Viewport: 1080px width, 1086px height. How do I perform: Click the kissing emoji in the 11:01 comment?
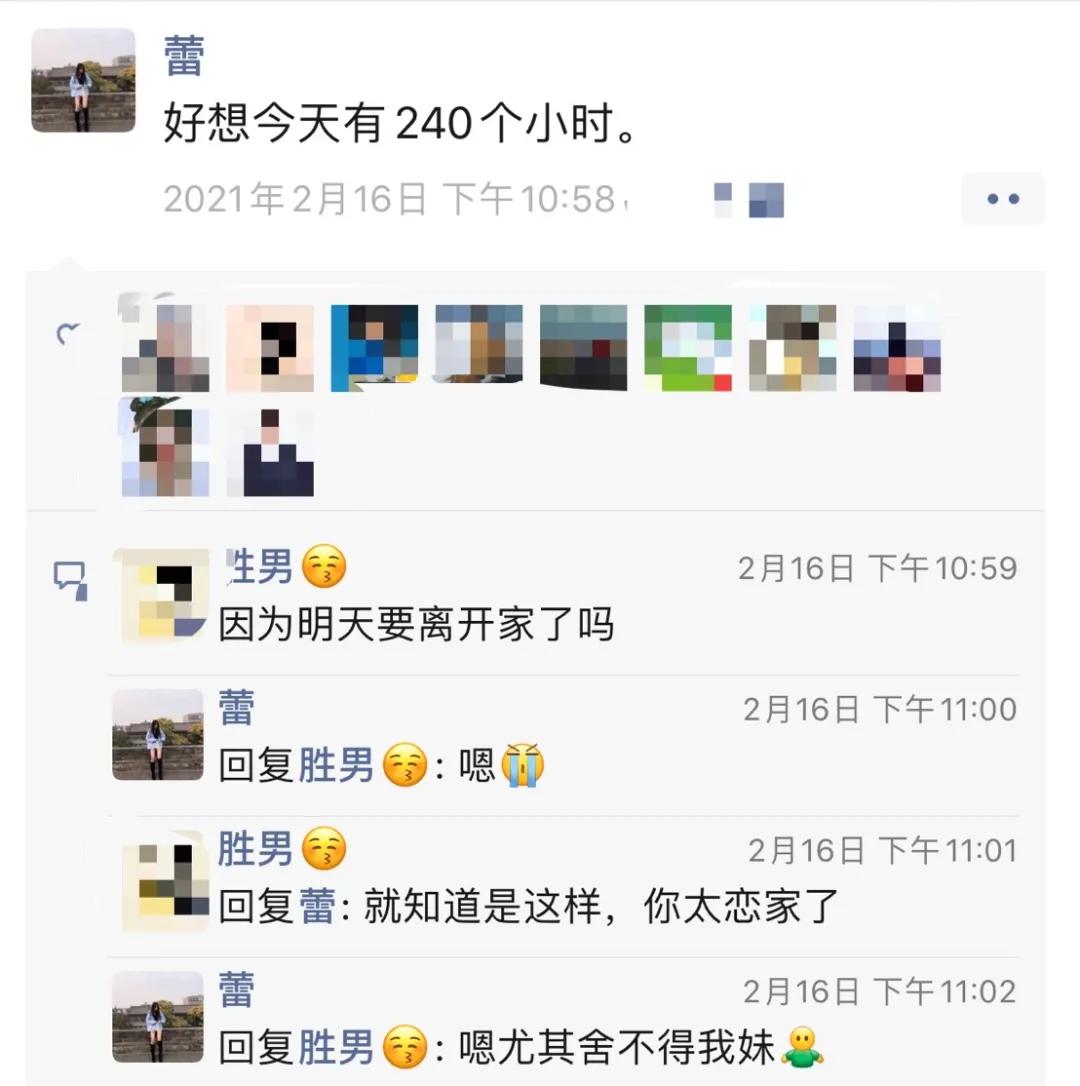pyautogui.click(x=323, y=849)
